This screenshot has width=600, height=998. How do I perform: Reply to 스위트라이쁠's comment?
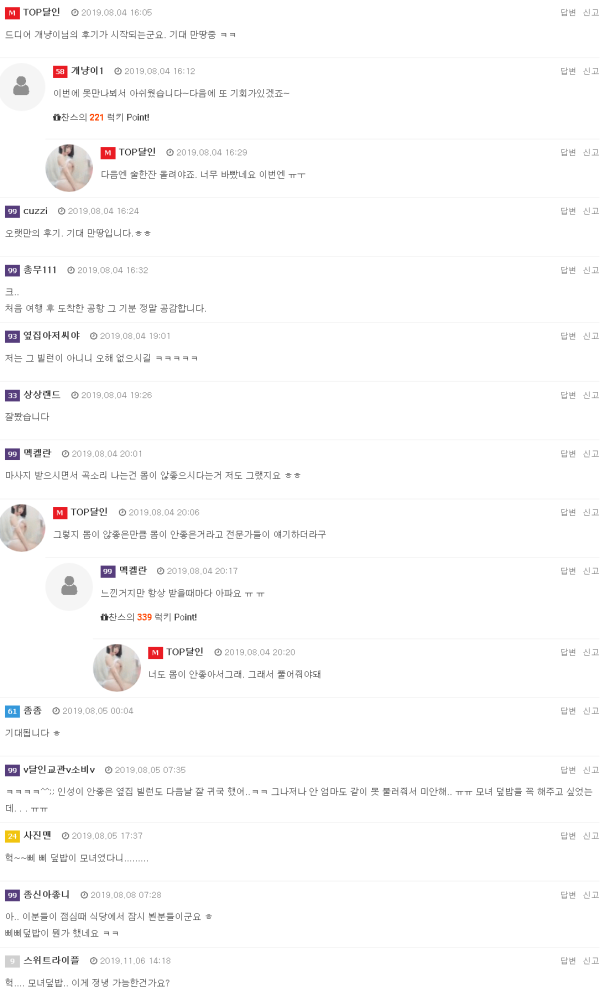click(567, 960)
